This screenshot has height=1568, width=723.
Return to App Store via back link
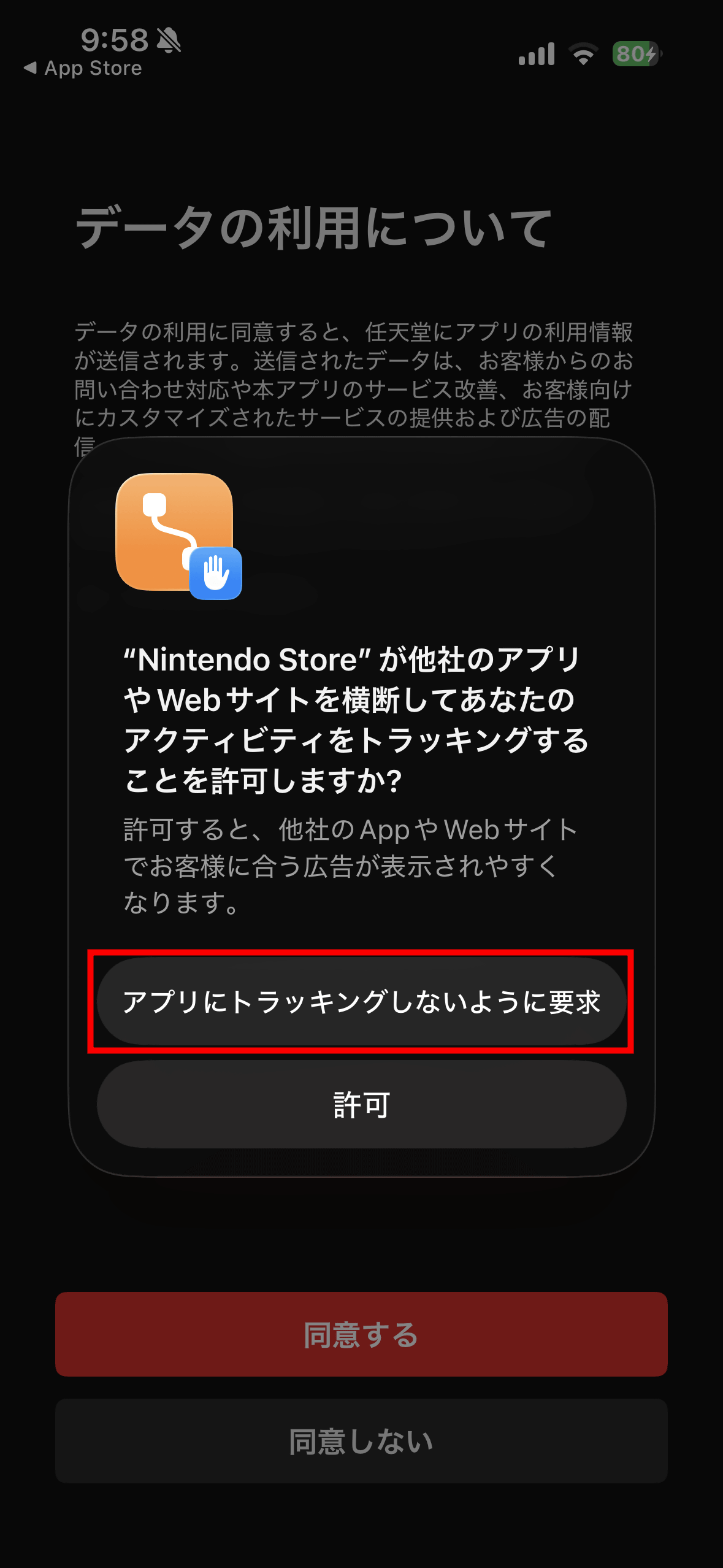83,68
